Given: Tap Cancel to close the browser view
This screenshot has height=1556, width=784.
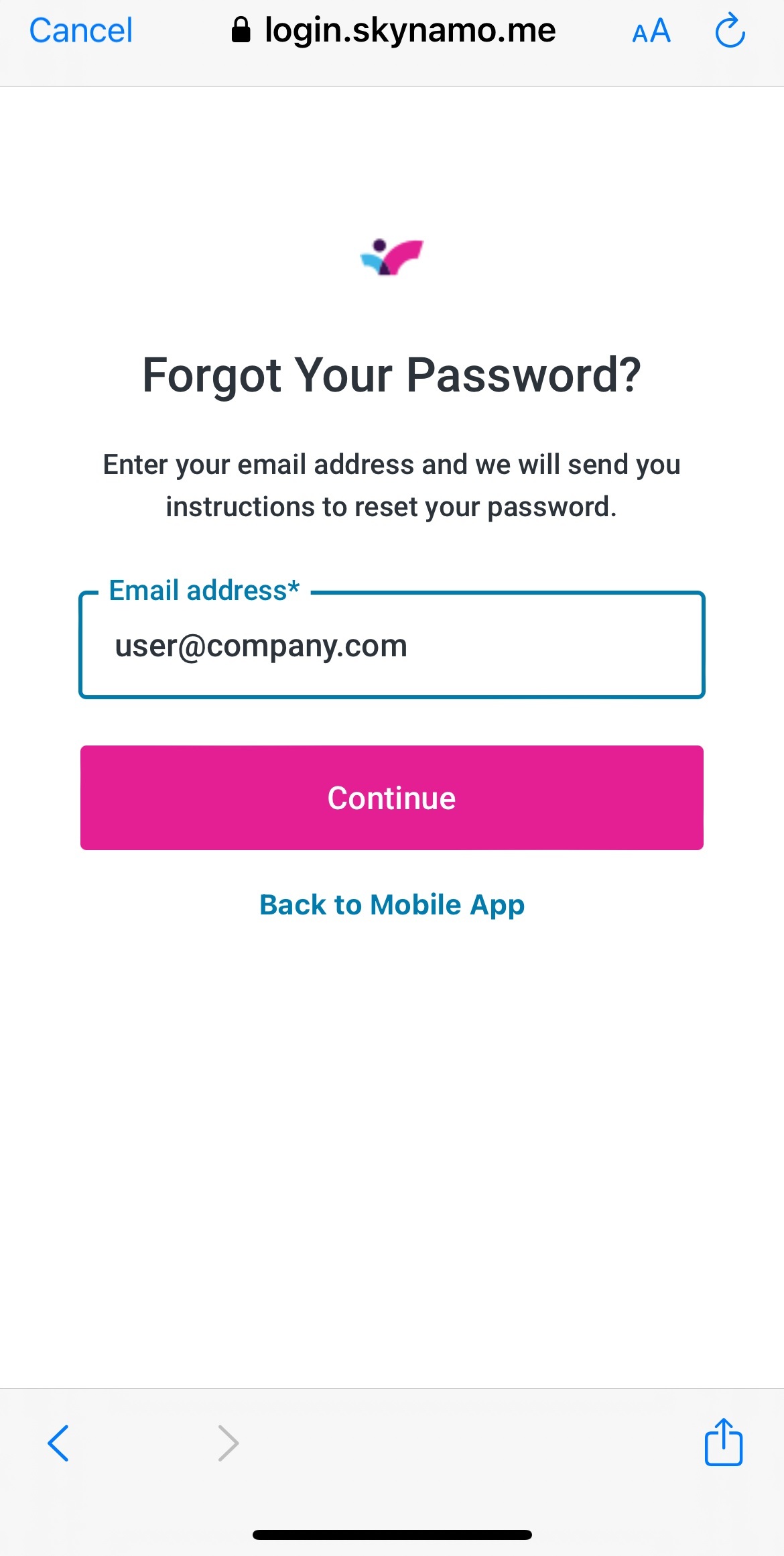Looking at the screenshot, I should point(81,31).
